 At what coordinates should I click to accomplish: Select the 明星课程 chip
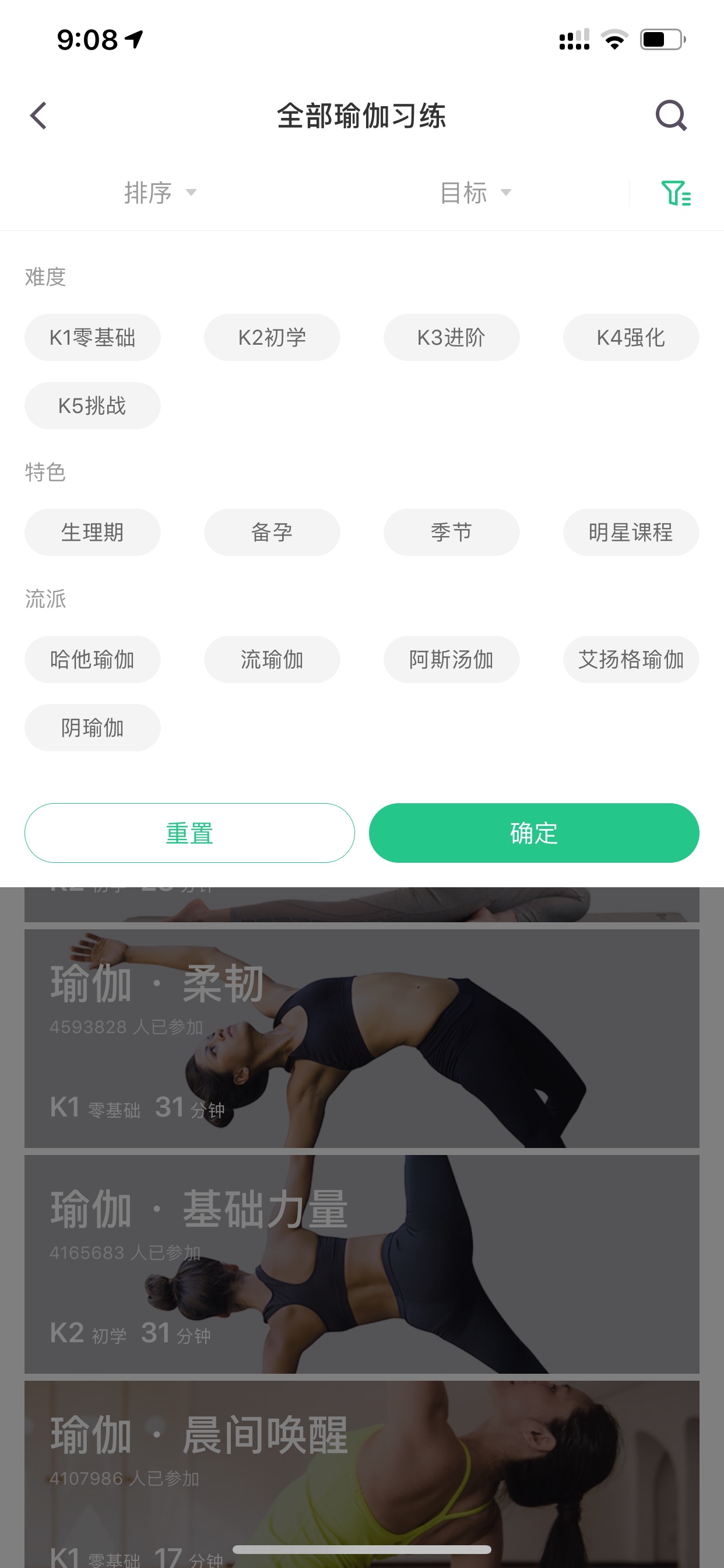pyautogui.click(x=631, y=532)
